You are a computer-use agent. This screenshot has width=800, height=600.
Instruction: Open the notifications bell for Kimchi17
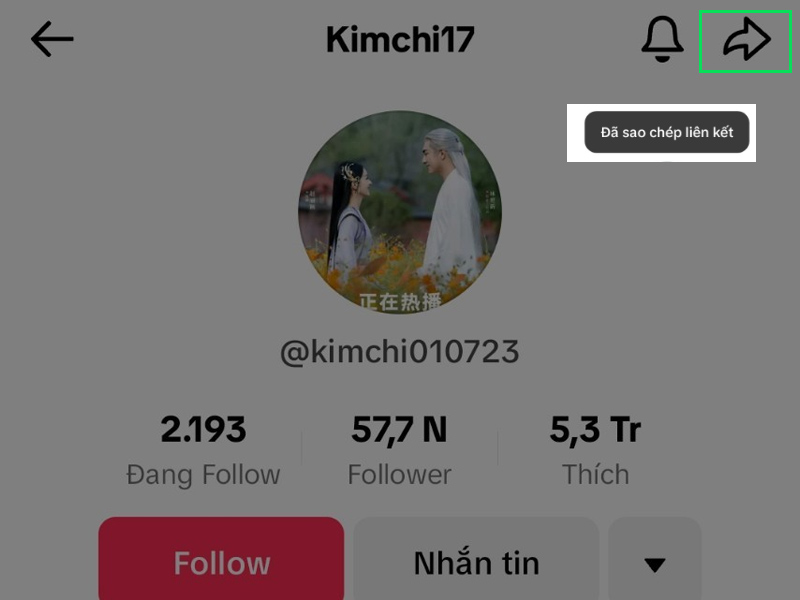point(662,40)
